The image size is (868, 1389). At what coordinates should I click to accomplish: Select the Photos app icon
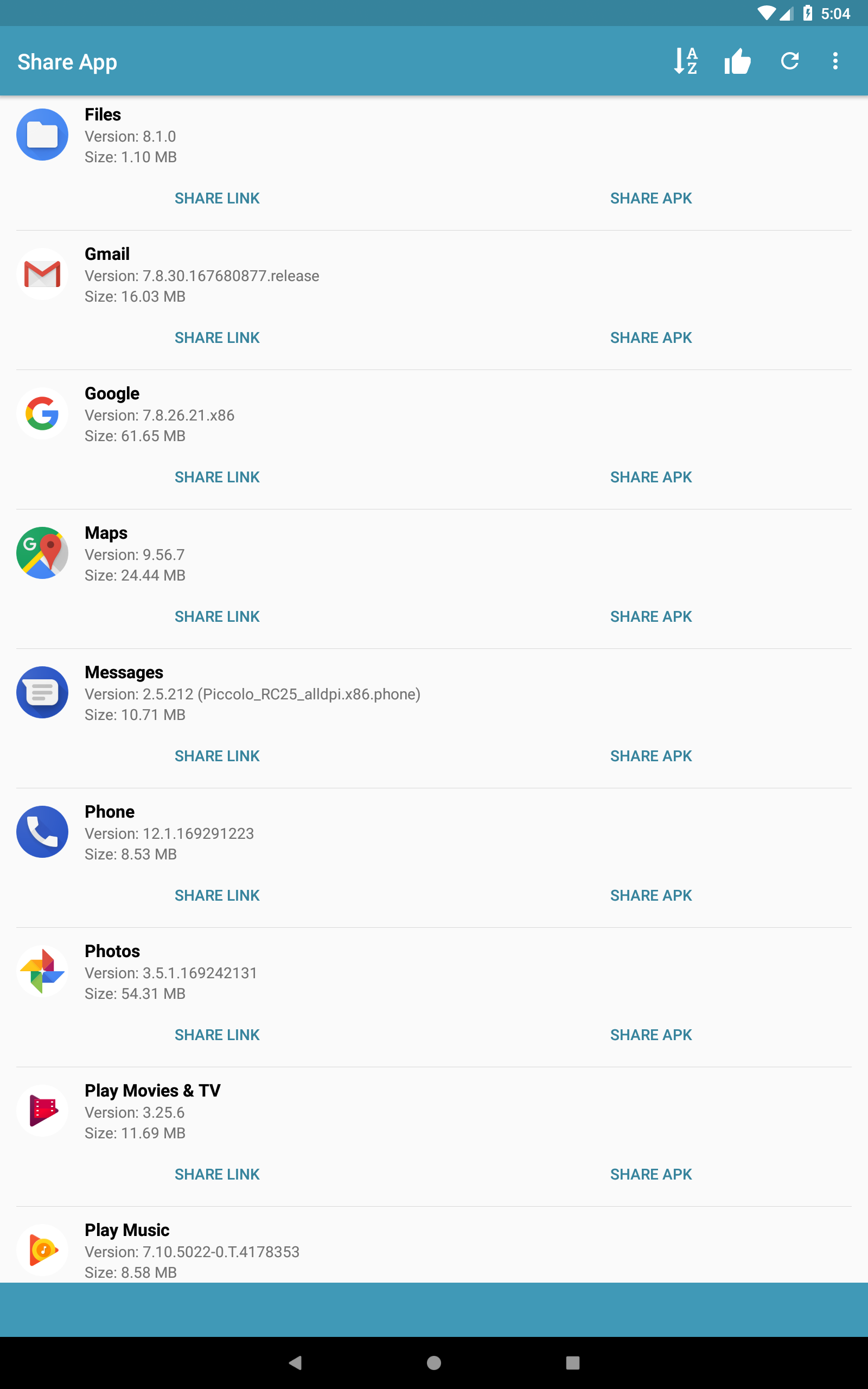(42, 971)
